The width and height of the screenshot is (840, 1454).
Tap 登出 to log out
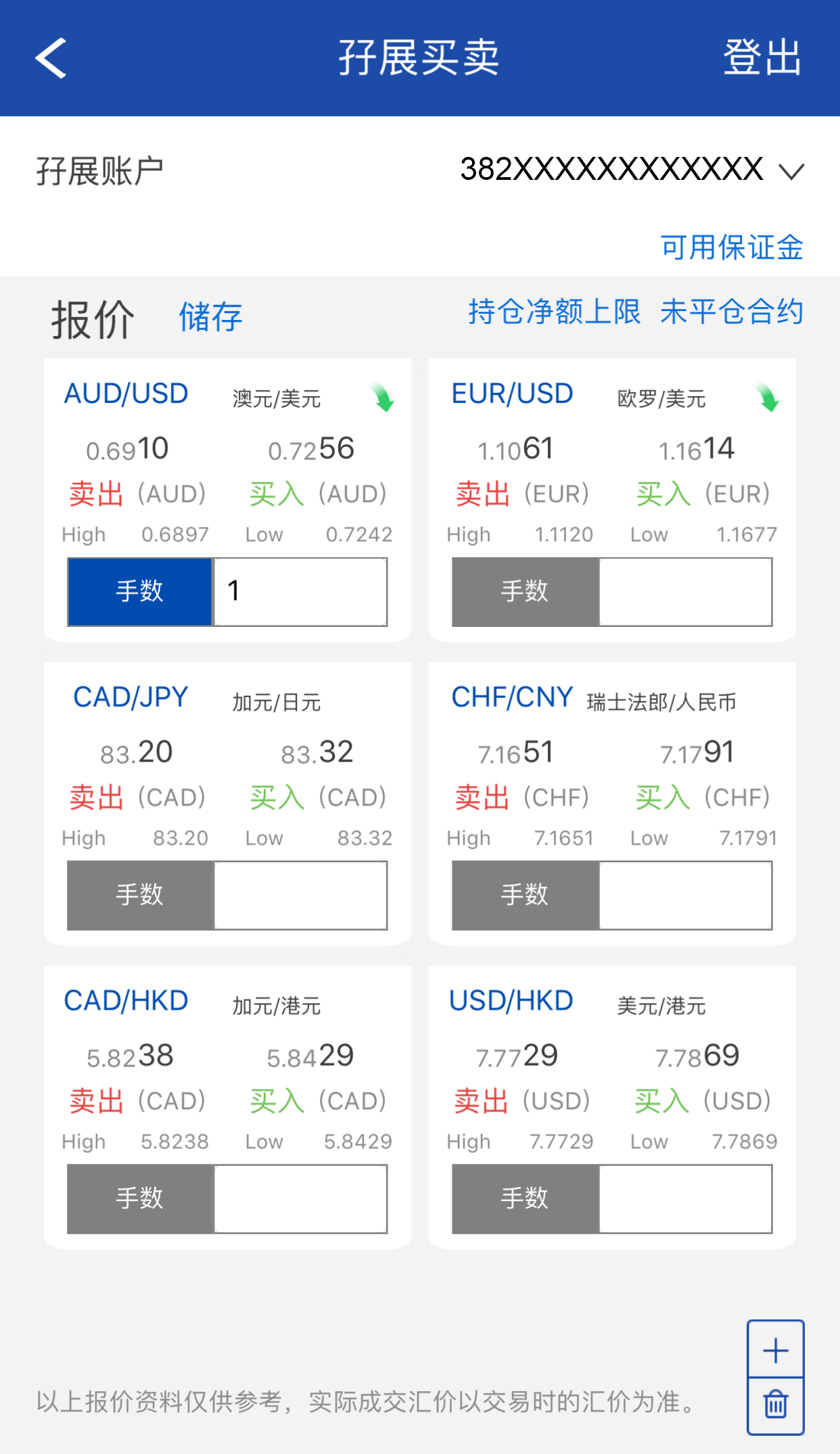[762, 58]
